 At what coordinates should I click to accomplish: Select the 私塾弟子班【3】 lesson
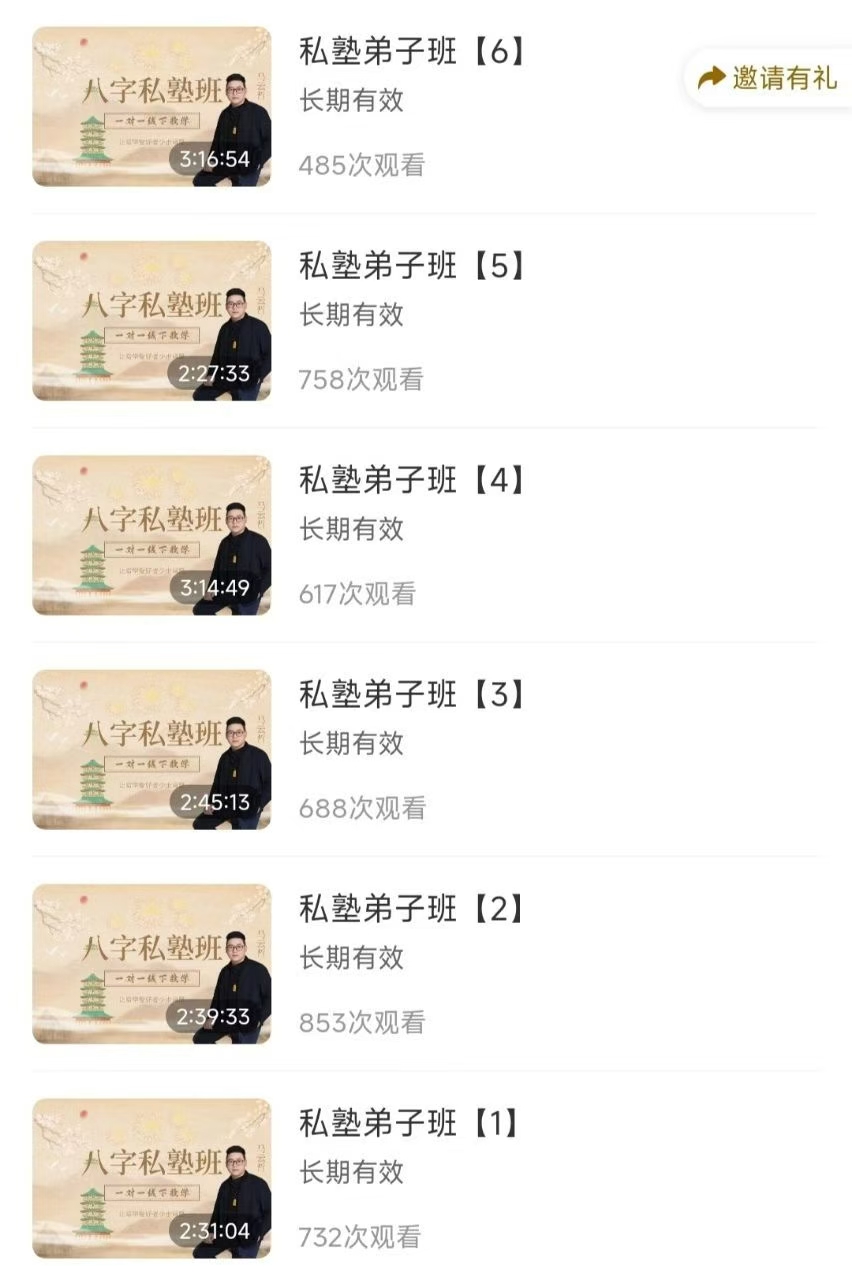click(411, 694)
